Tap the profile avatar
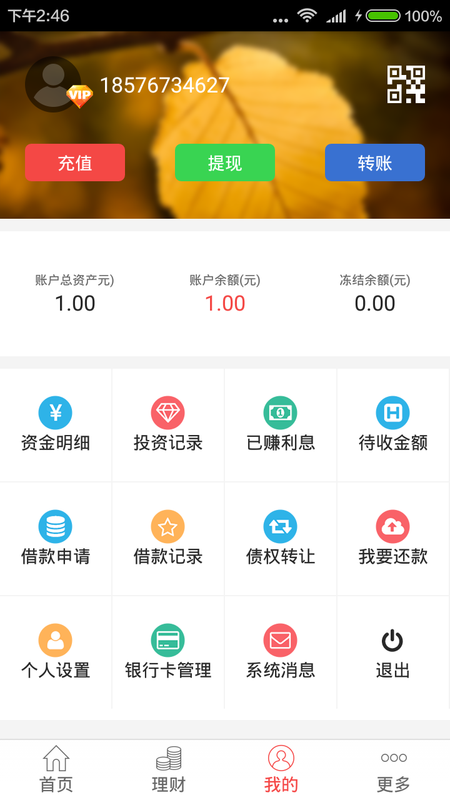Screen dimensions: 450x800 (x=53, y=84)
